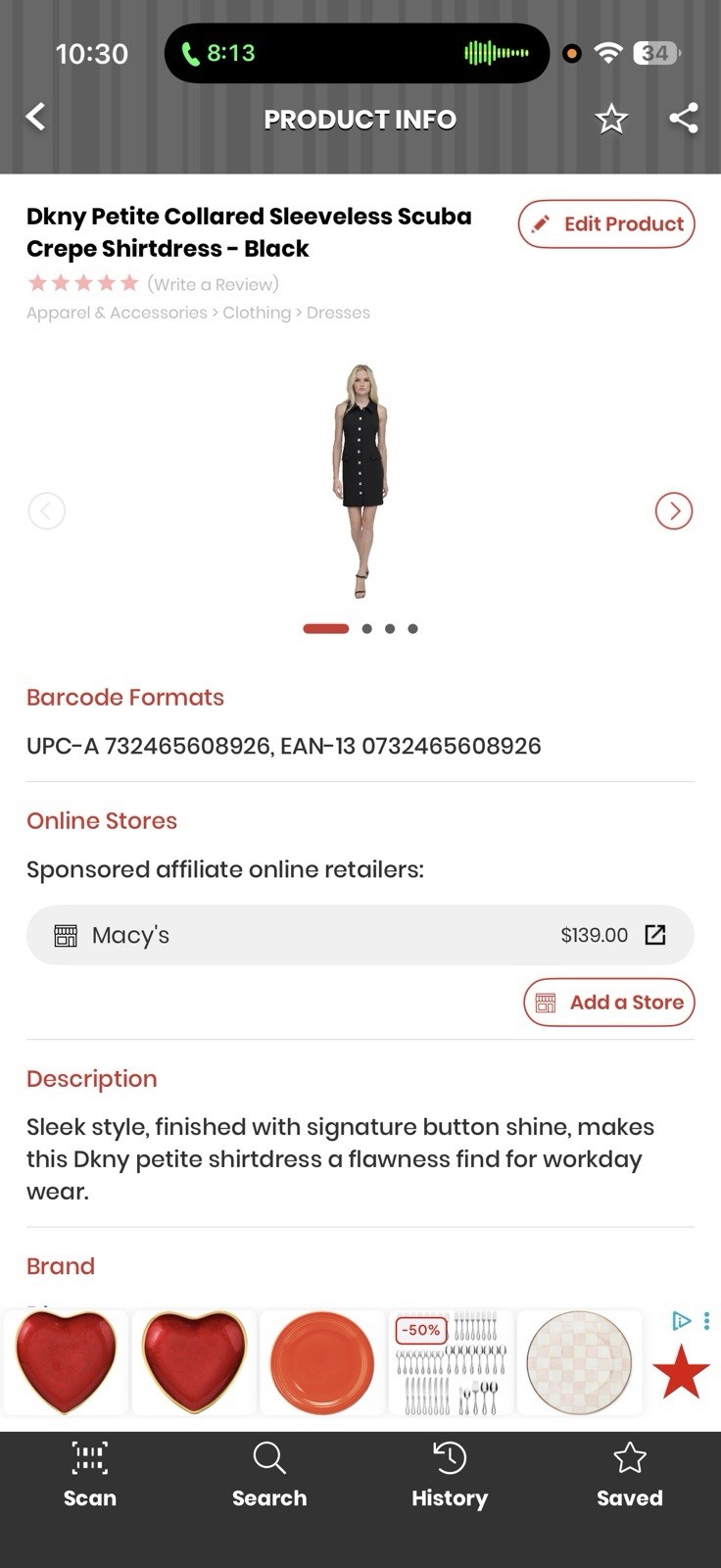Tap Add a Store button

609,1003
